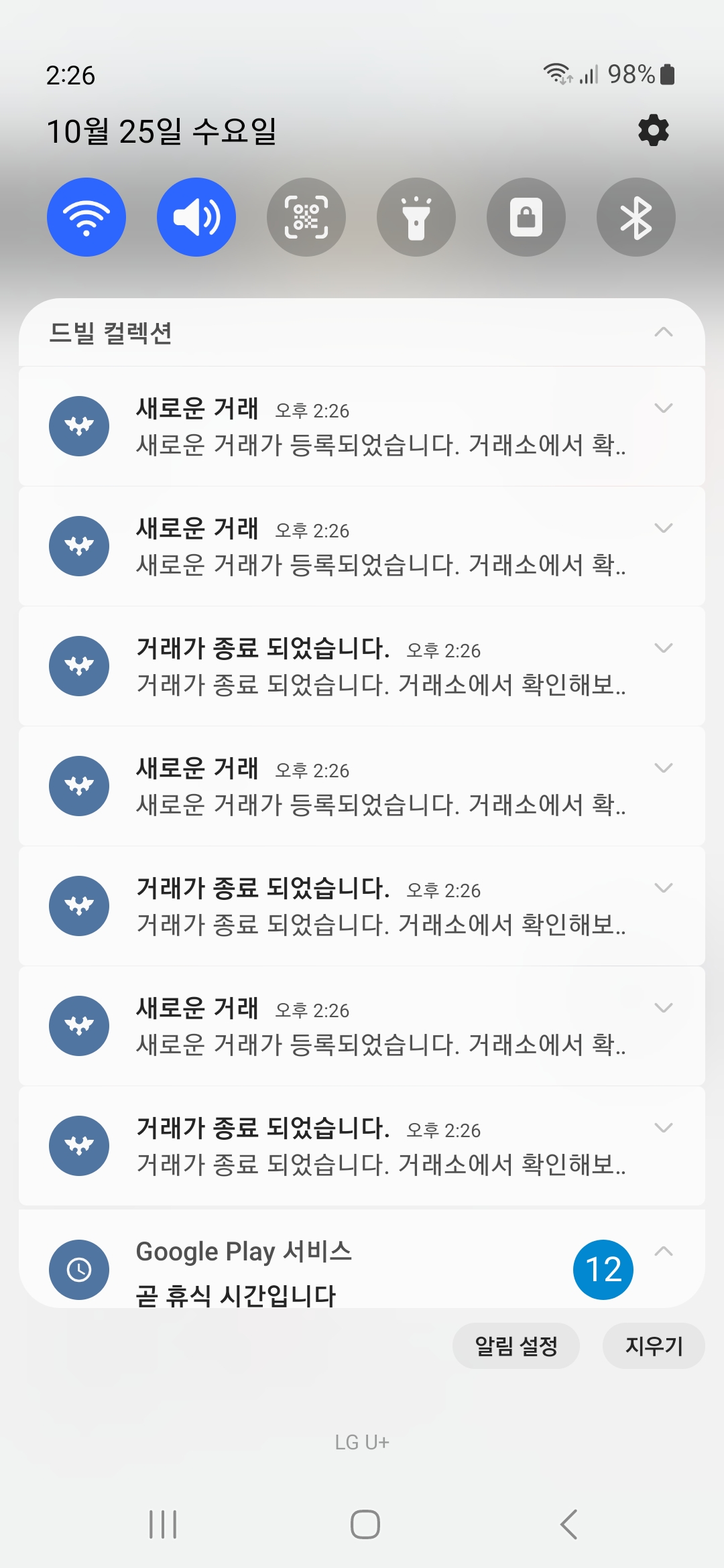Clear all notifications with 지우기
The height and width of the screenshot is (1568, 724).
tap(654, 1346)
